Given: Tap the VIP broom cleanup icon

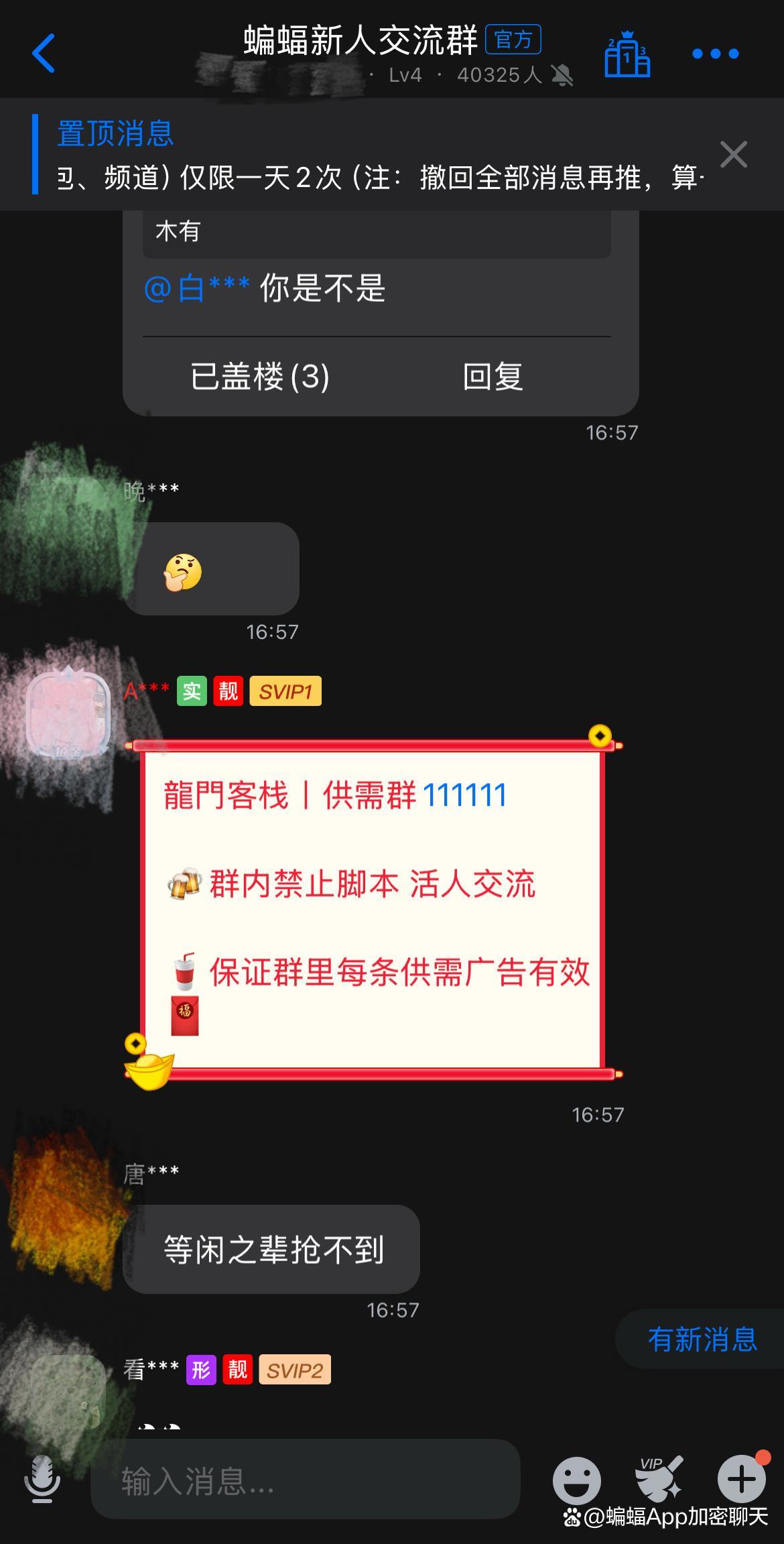Looking at the screenshot, I should (x=659, y=1478).
